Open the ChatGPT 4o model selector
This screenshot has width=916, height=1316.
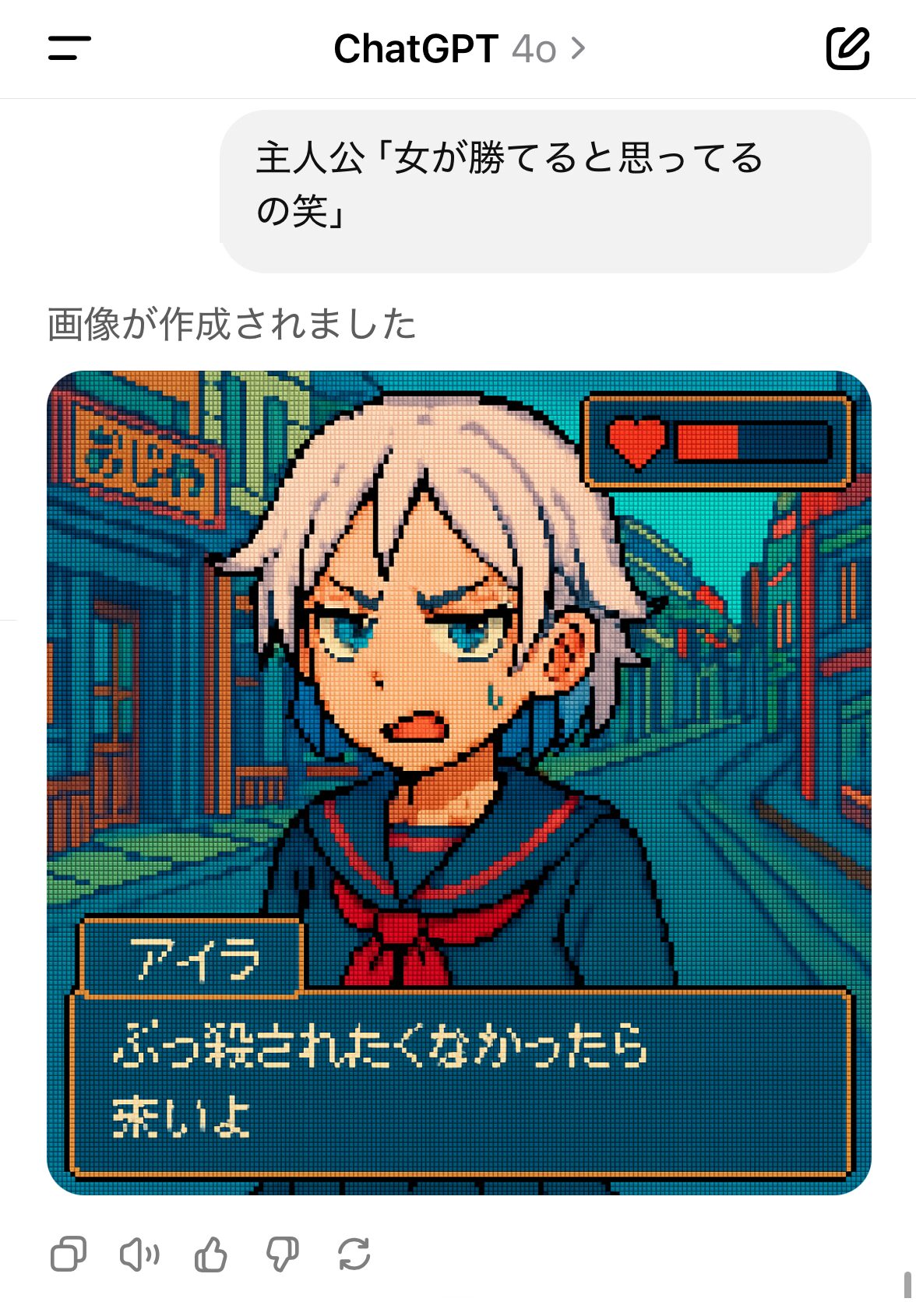(x=459, y=49)
